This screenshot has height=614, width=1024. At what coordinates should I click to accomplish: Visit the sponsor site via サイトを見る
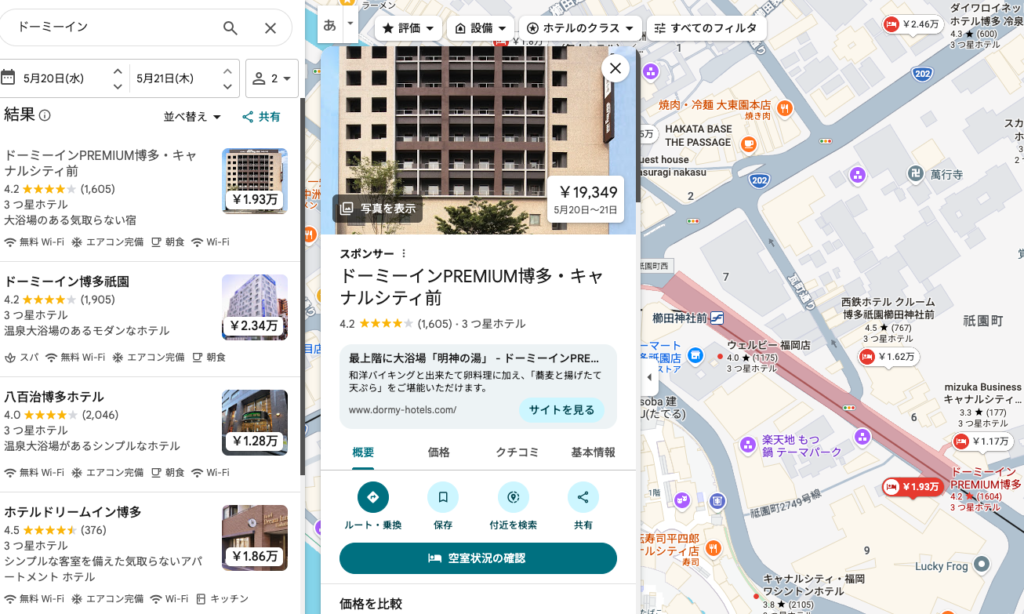(x=561, y=409)
